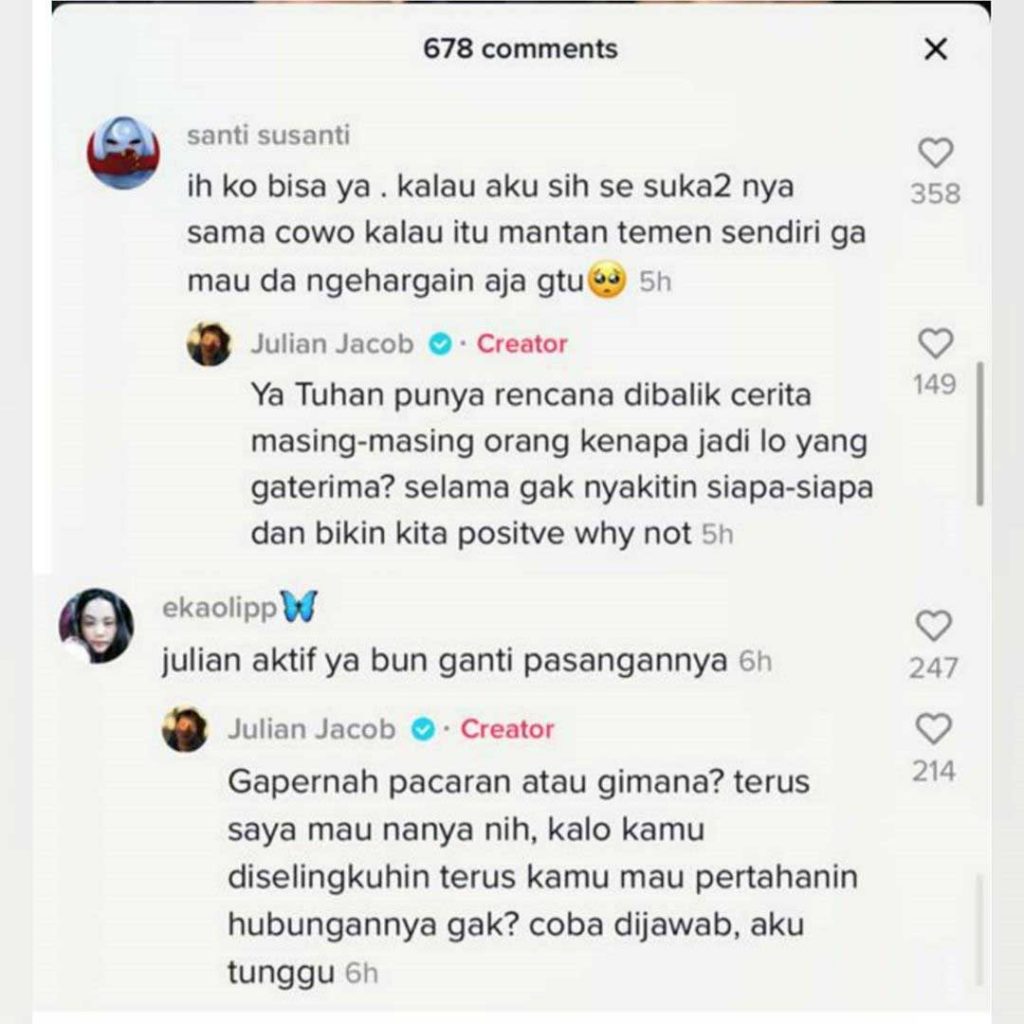The width and height of the screenshot is (1024, 1024).
Task: Like Julian Jacob's reply about Tuhan punya rencana
Action: (935, 344)
